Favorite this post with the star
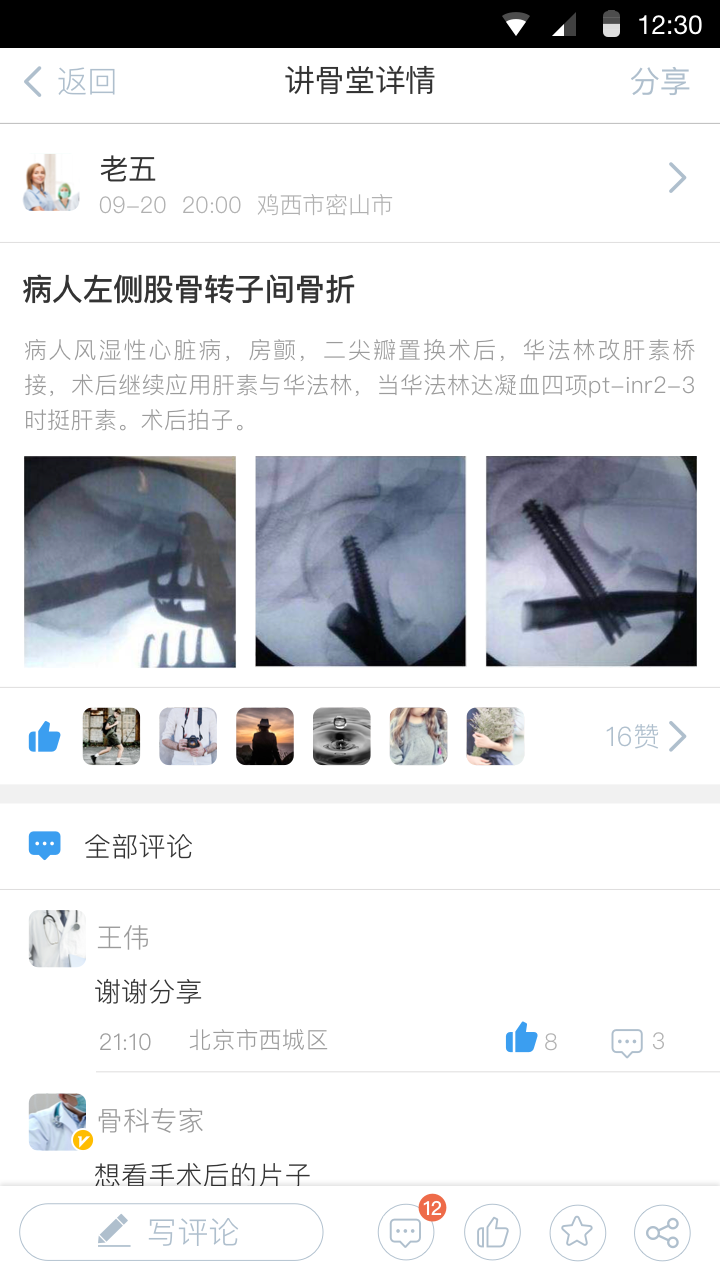The width and height of the screenshot is (720, 1280). pos(577,1232)
